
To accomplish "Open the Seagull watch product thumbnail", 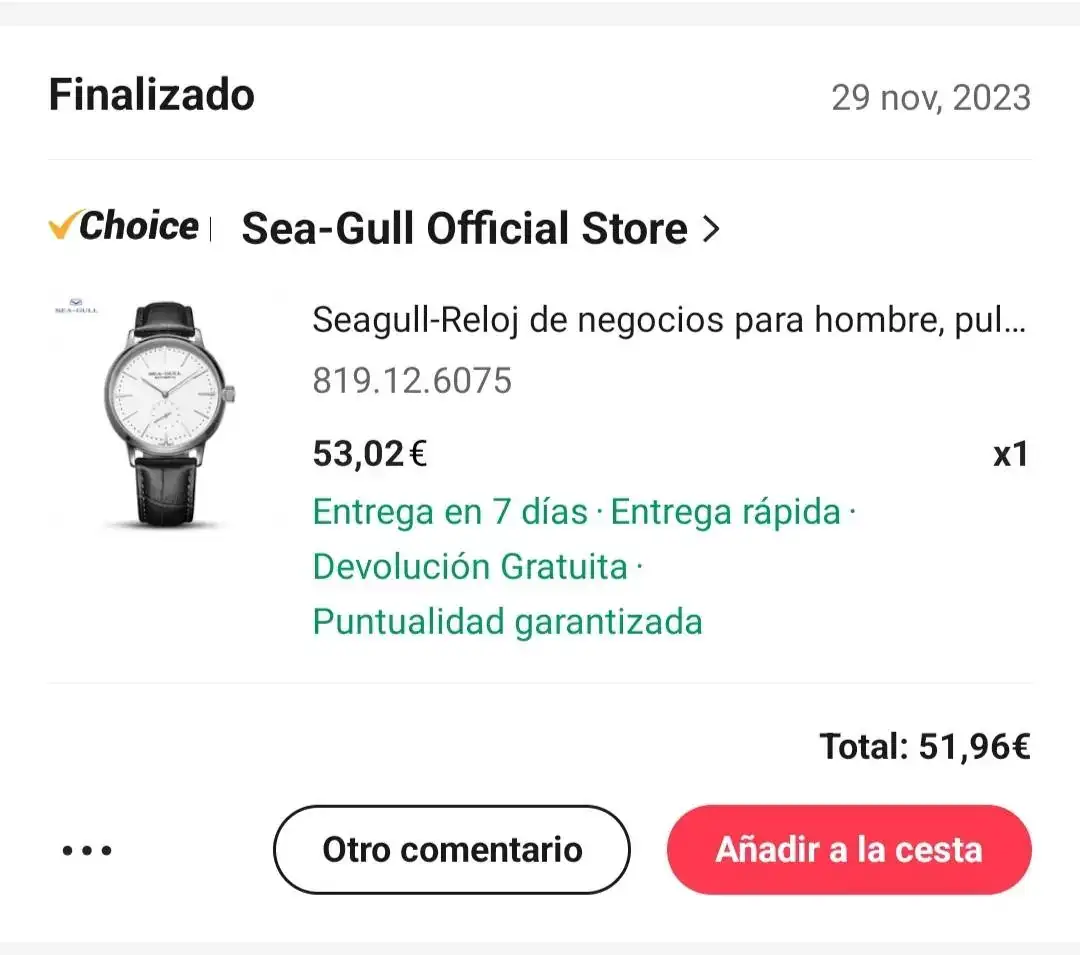I will pyautogui.click(x=165, y=410).
